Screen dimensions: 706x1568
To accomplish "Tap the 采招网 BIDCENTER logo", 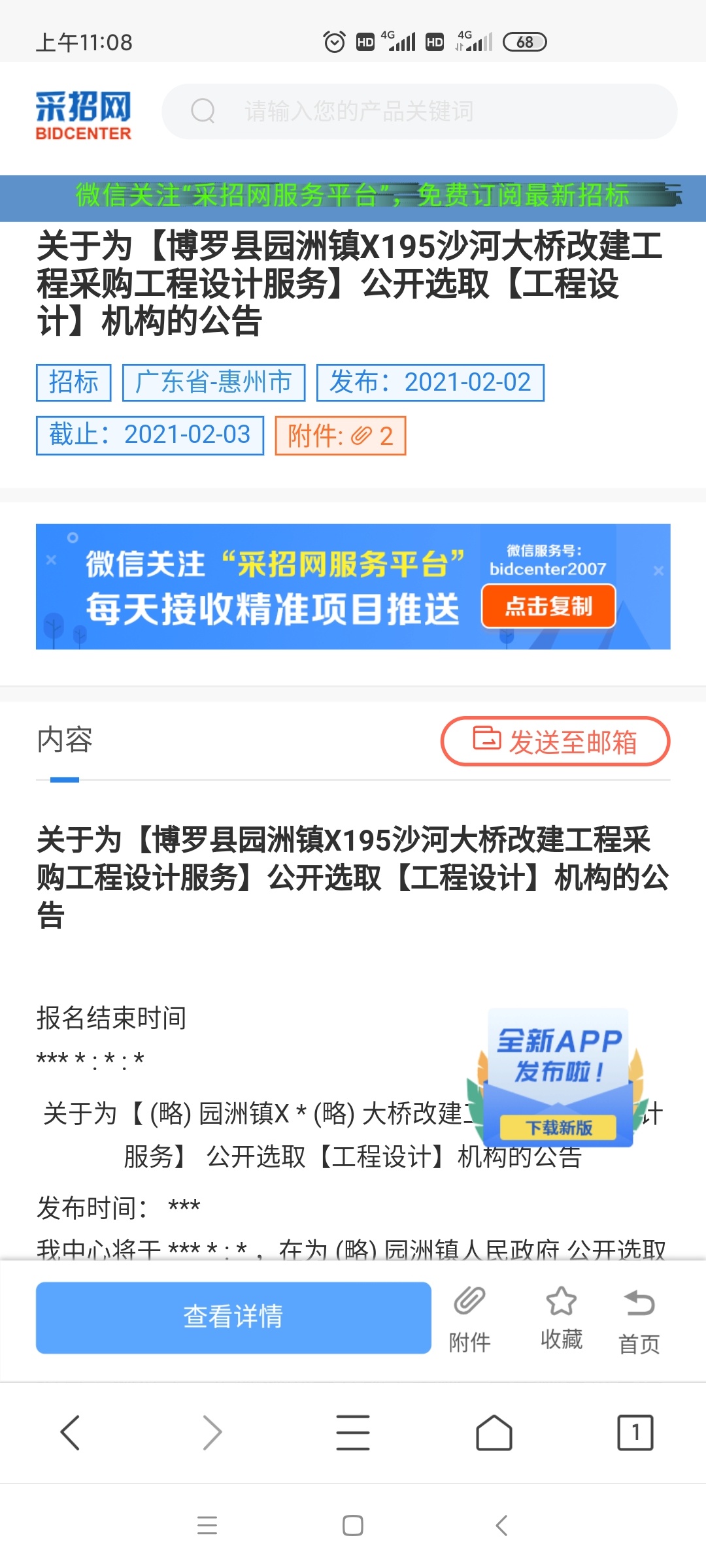I will tap(83, 115).
